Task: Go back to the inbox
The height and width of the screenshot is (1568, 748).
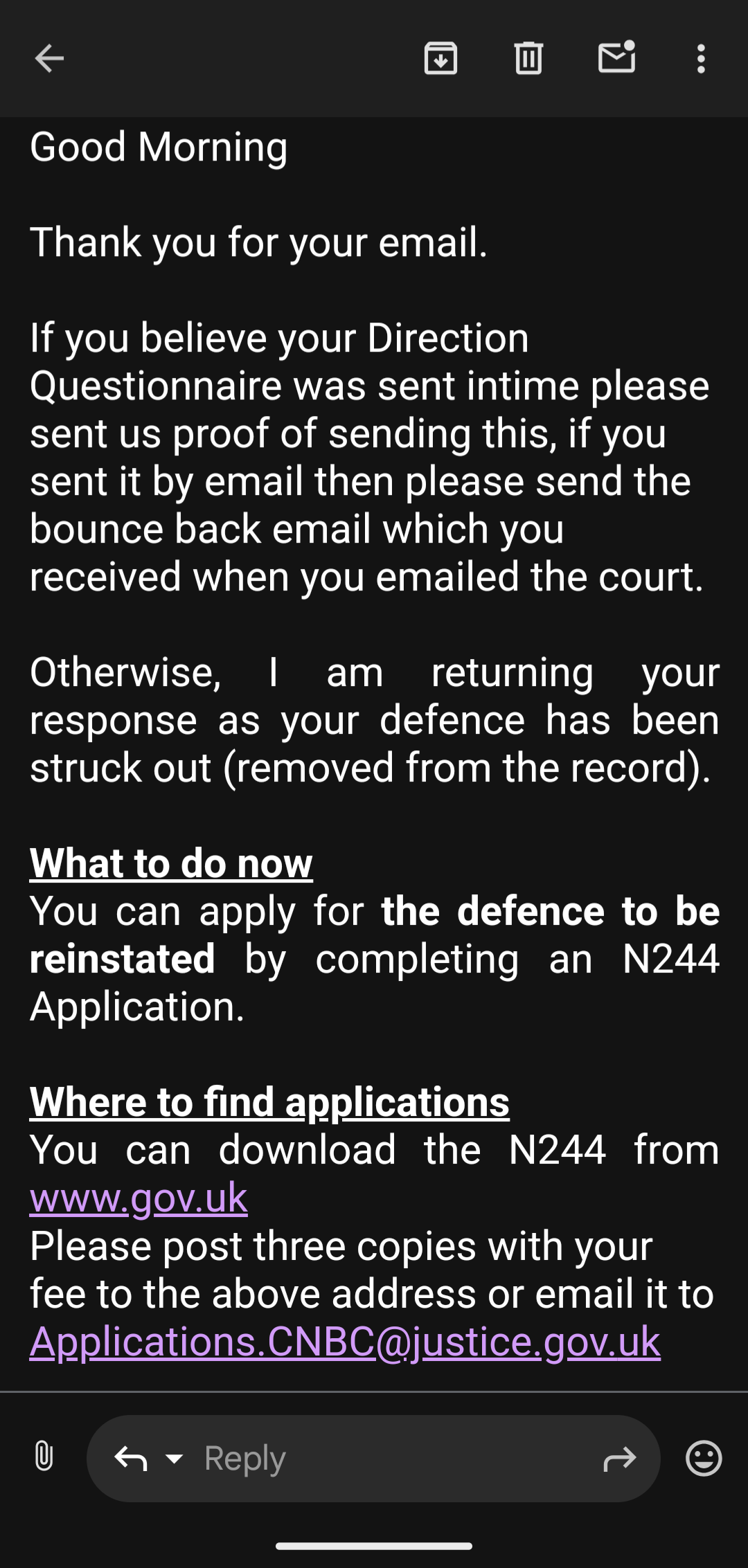Action: [x=49, y=59]
